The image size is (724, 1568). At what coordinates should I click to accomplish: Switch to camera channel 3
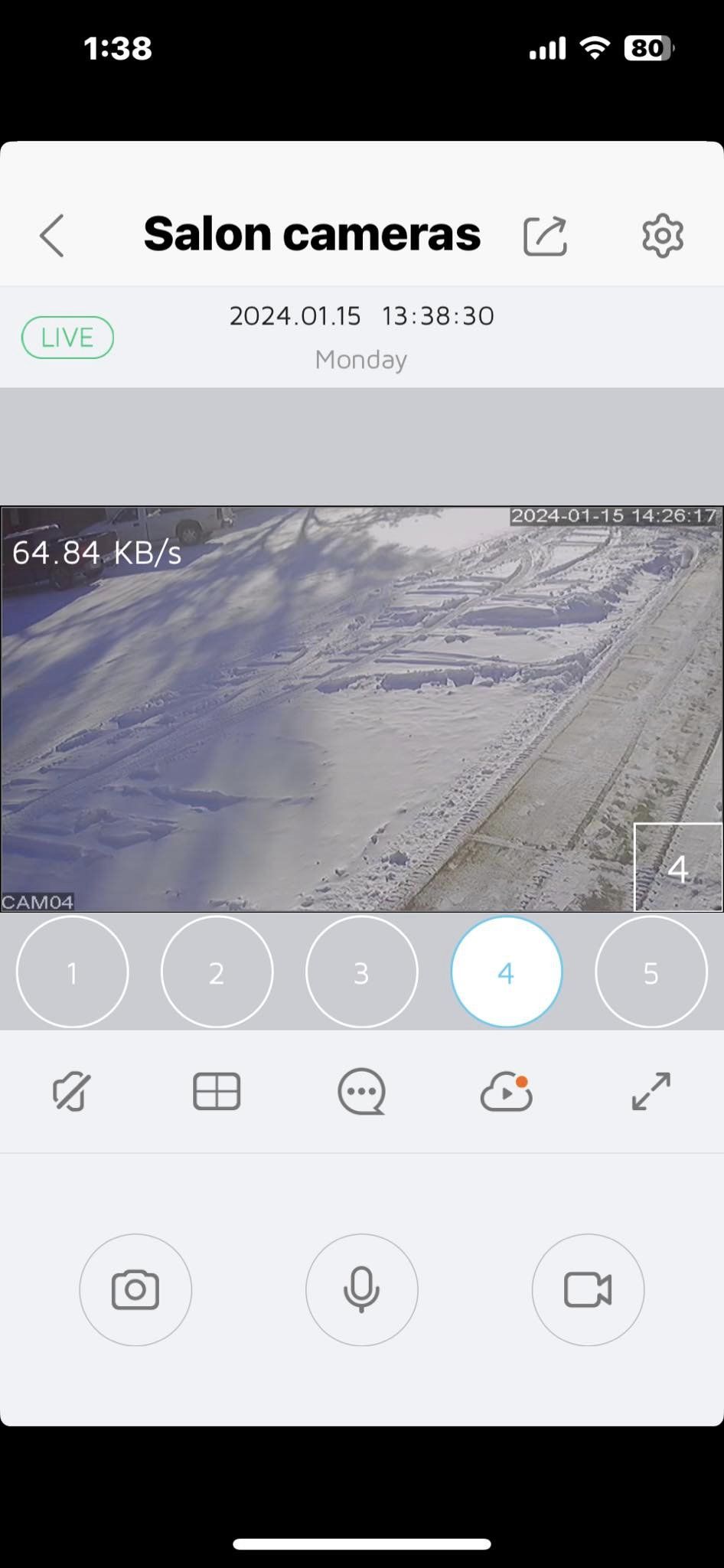pos(361,972)
